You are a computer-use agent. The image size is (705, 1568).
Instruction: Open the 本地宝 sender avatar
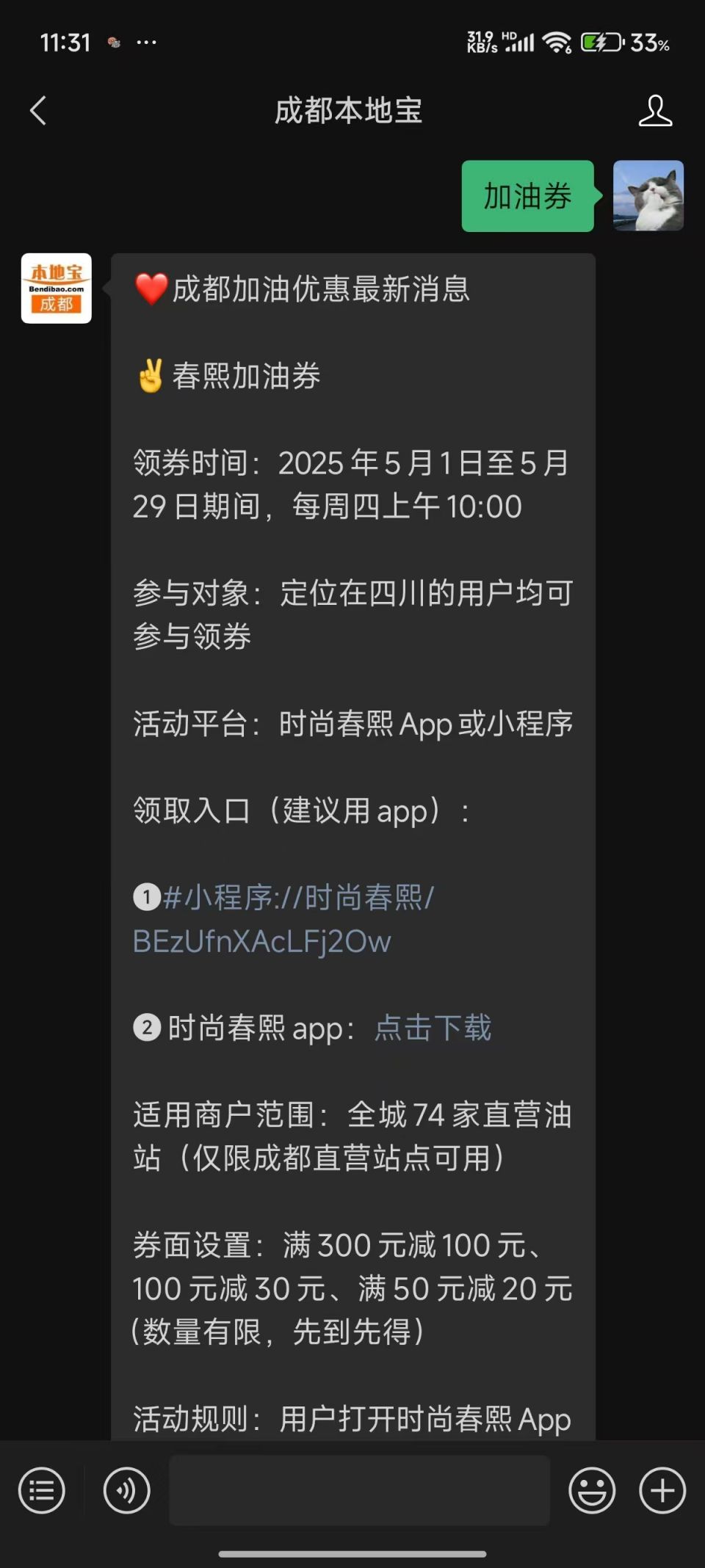pyautogui.click(x=57, y=288)
